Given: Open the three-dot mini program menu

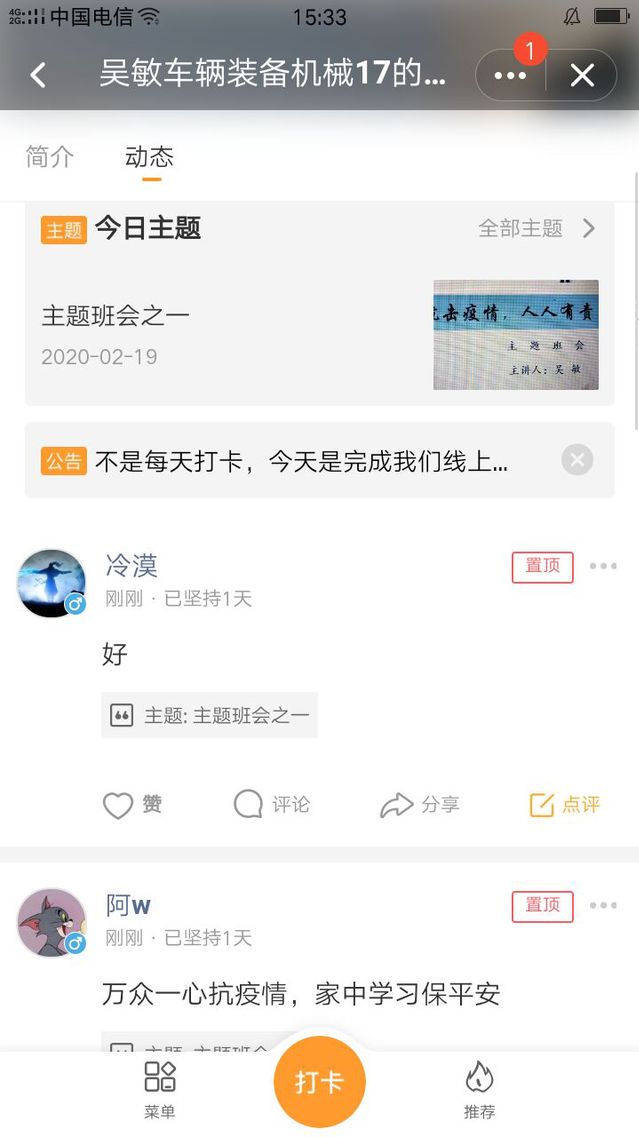Looking at the screenshot, I should pyautogui.click(x=510, y=76).
